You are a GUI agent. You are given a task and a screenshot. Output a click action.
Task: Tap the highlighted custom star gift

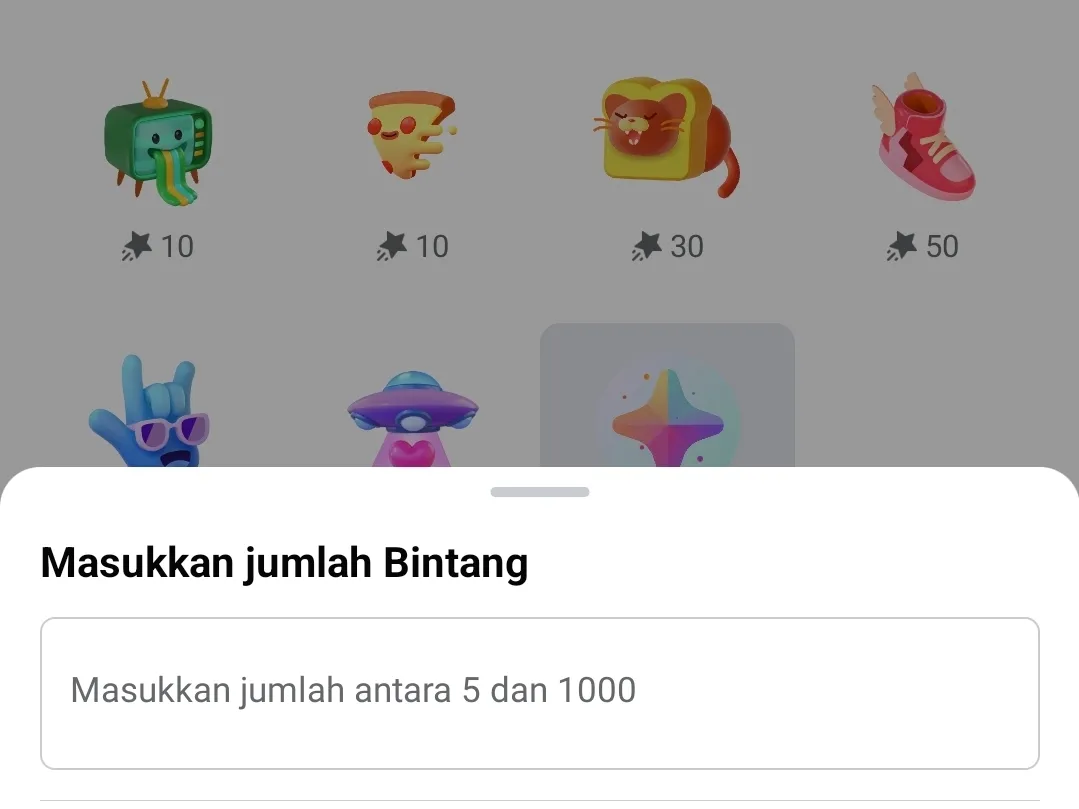pyautogui.click(x=667, y=400)
